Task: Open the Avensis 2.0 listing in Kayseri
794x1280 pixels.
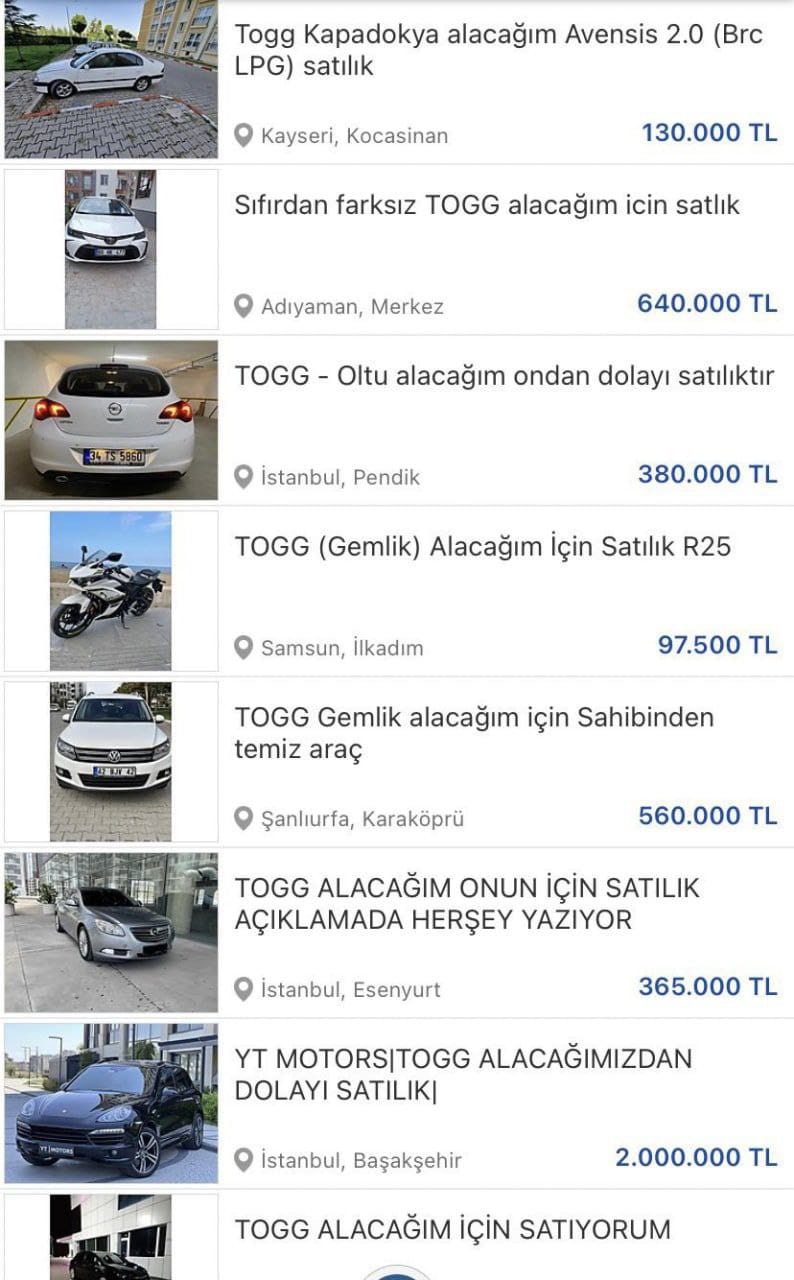Action: click(498, 51)
